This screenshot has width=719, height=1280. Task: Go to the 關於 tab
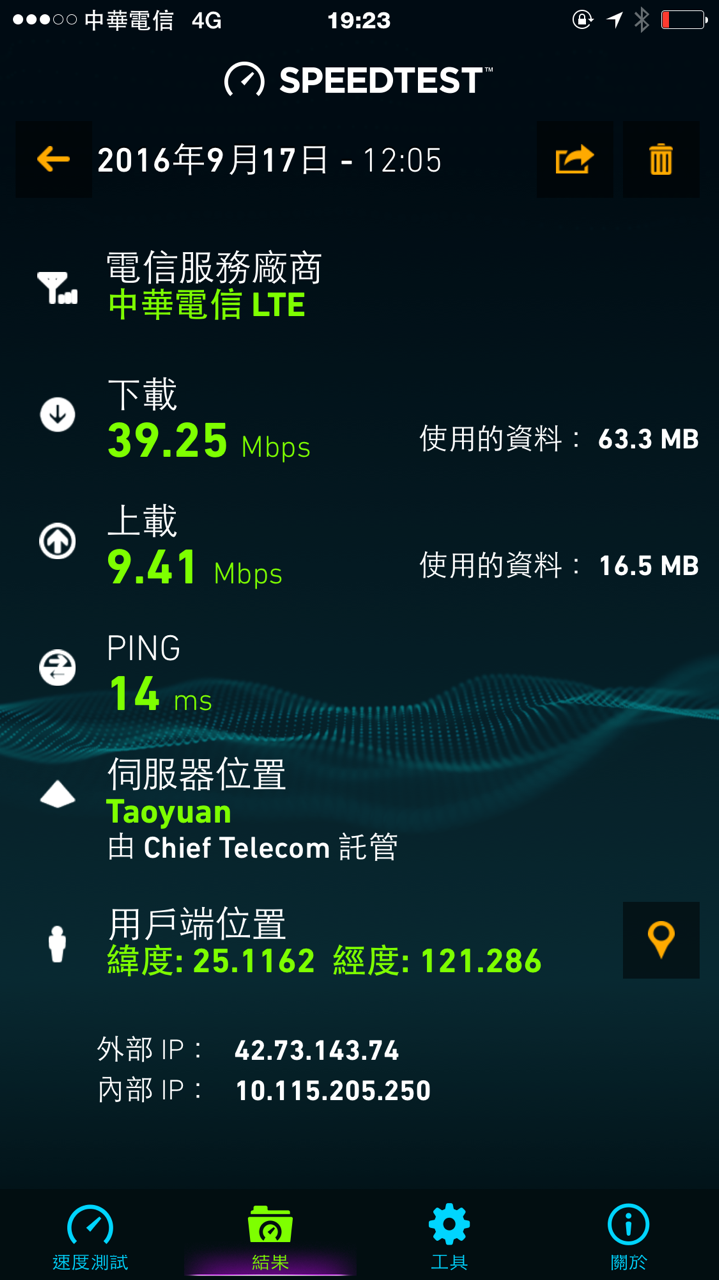pyautogui.click(x=628, y=1237)
